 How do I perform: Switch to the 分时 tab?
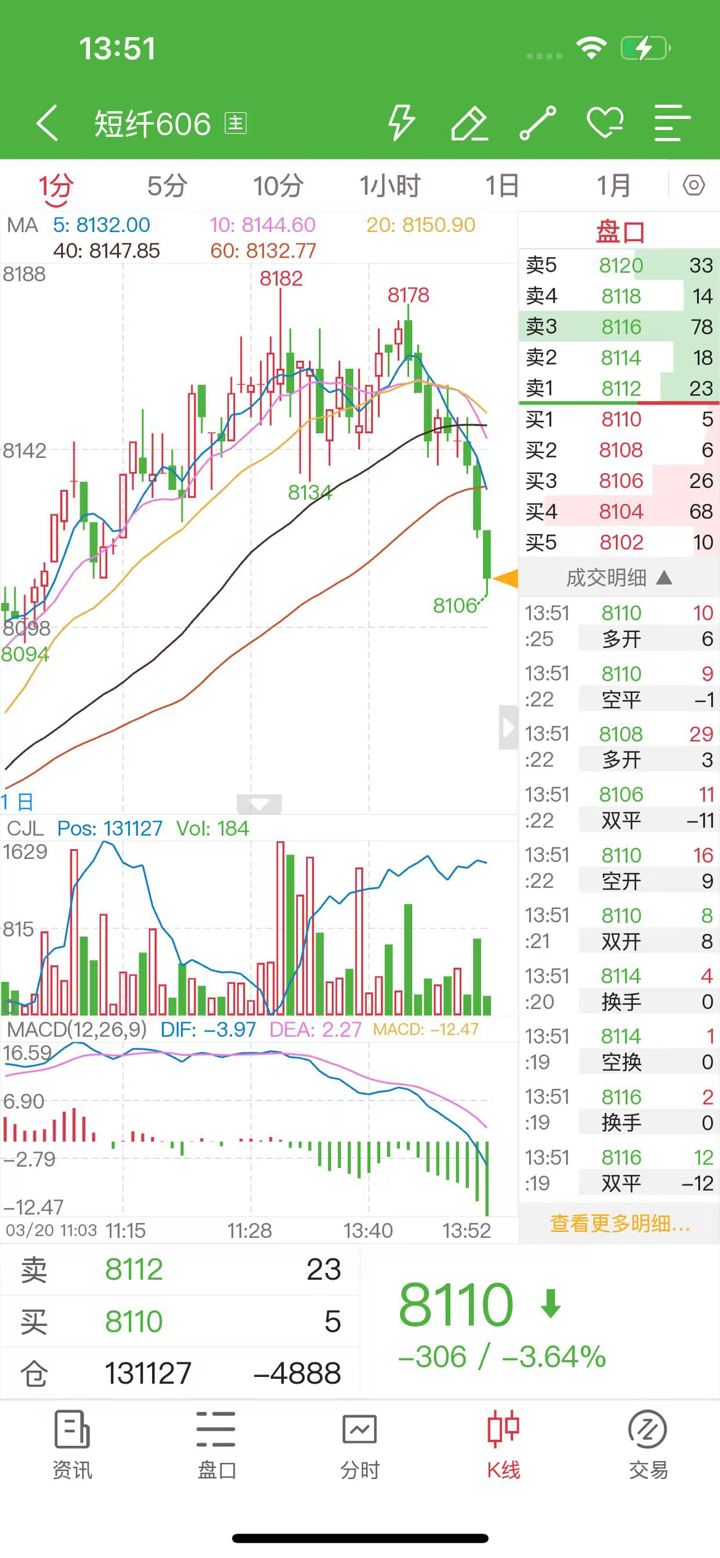point(360,1445)
